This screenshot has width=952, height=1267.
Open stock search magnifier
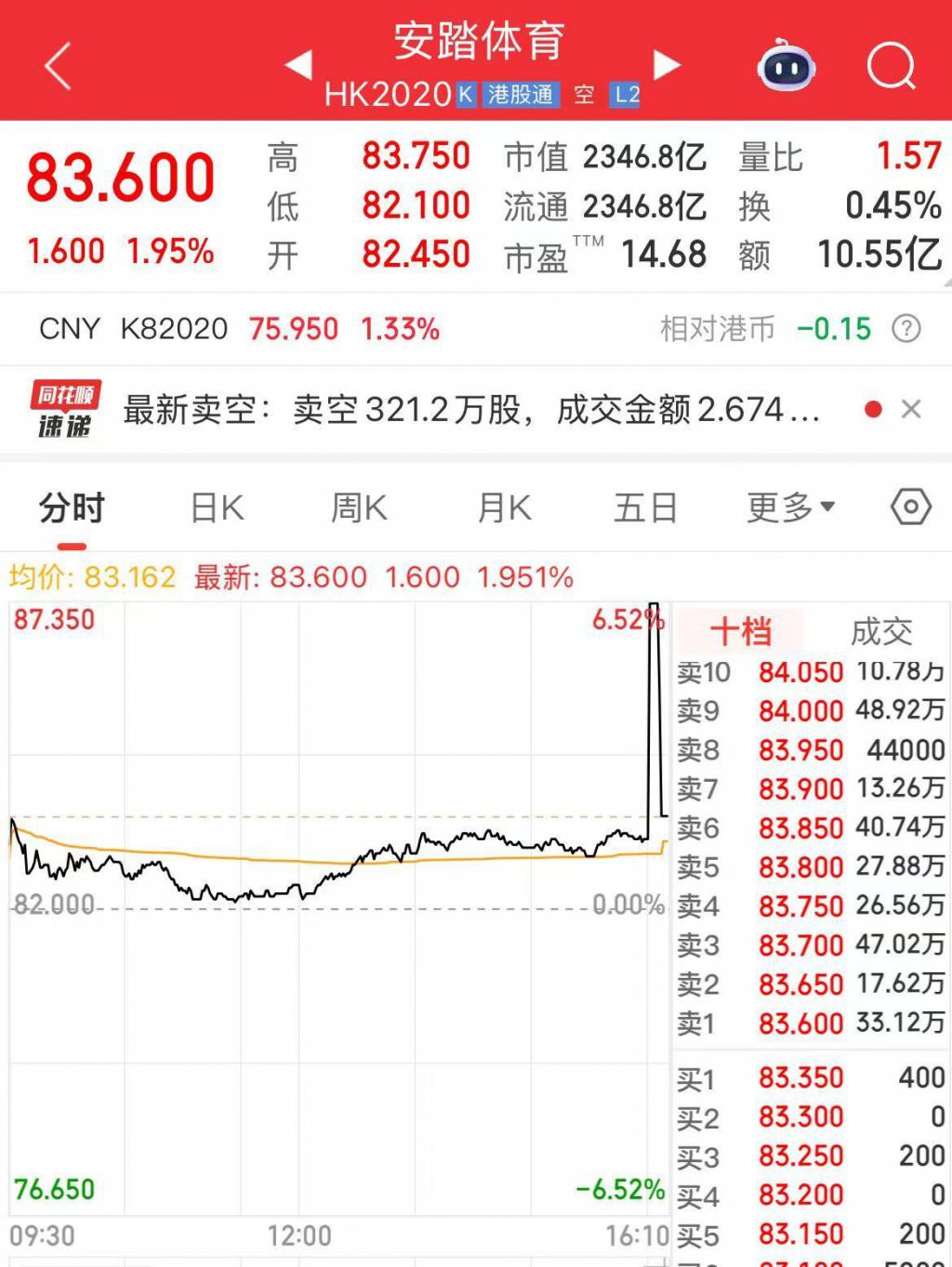tap(891, 66)
